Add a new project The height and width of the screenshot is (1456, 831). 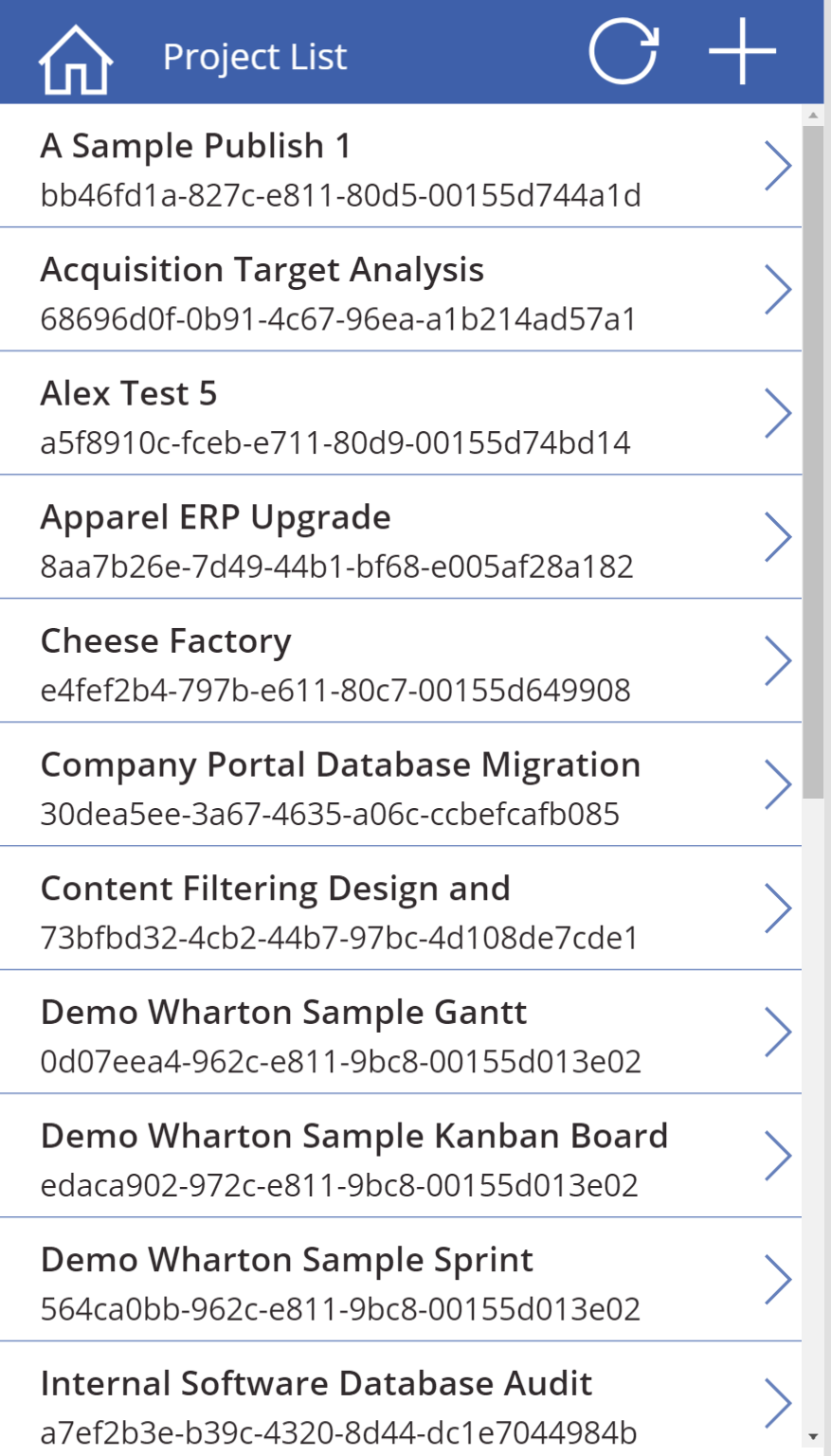point(742,52)
